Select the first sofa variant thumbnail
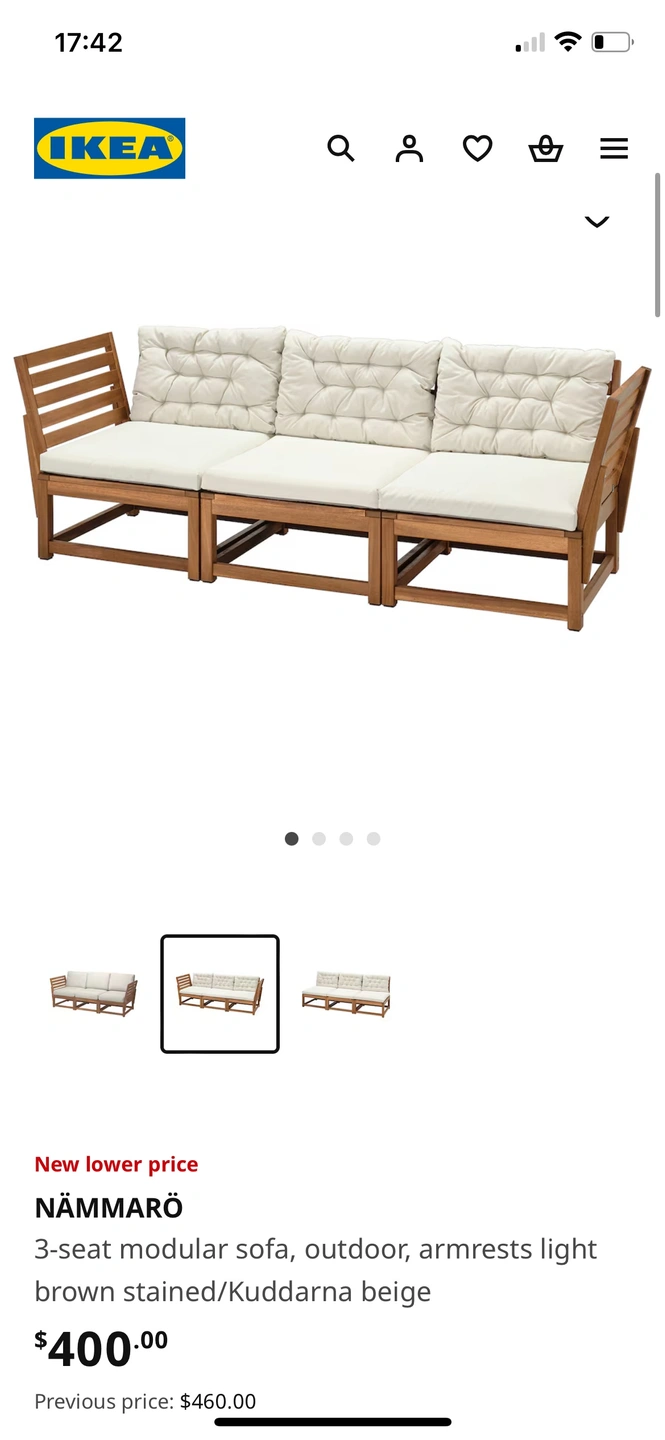Image resolution: width=665 pixels, height=1440 pixels. (94, 994)
